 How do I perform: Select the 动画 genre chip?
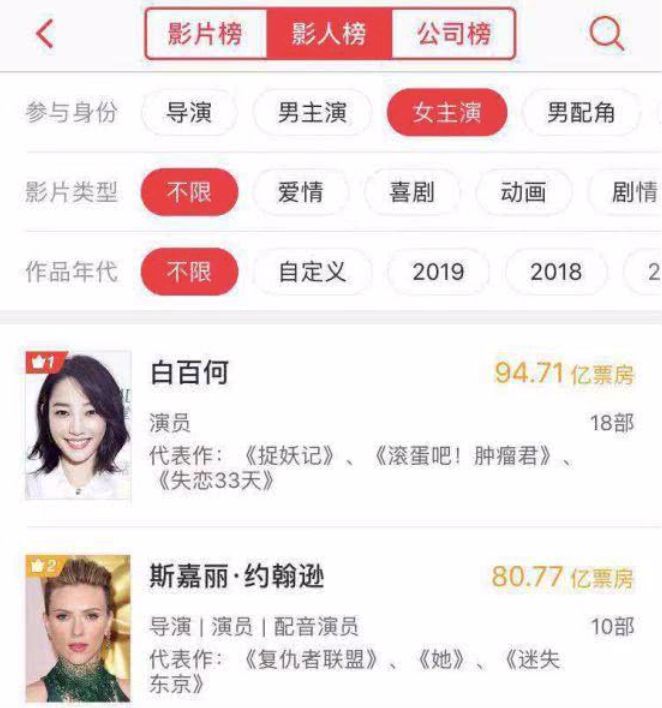(523, 192)
